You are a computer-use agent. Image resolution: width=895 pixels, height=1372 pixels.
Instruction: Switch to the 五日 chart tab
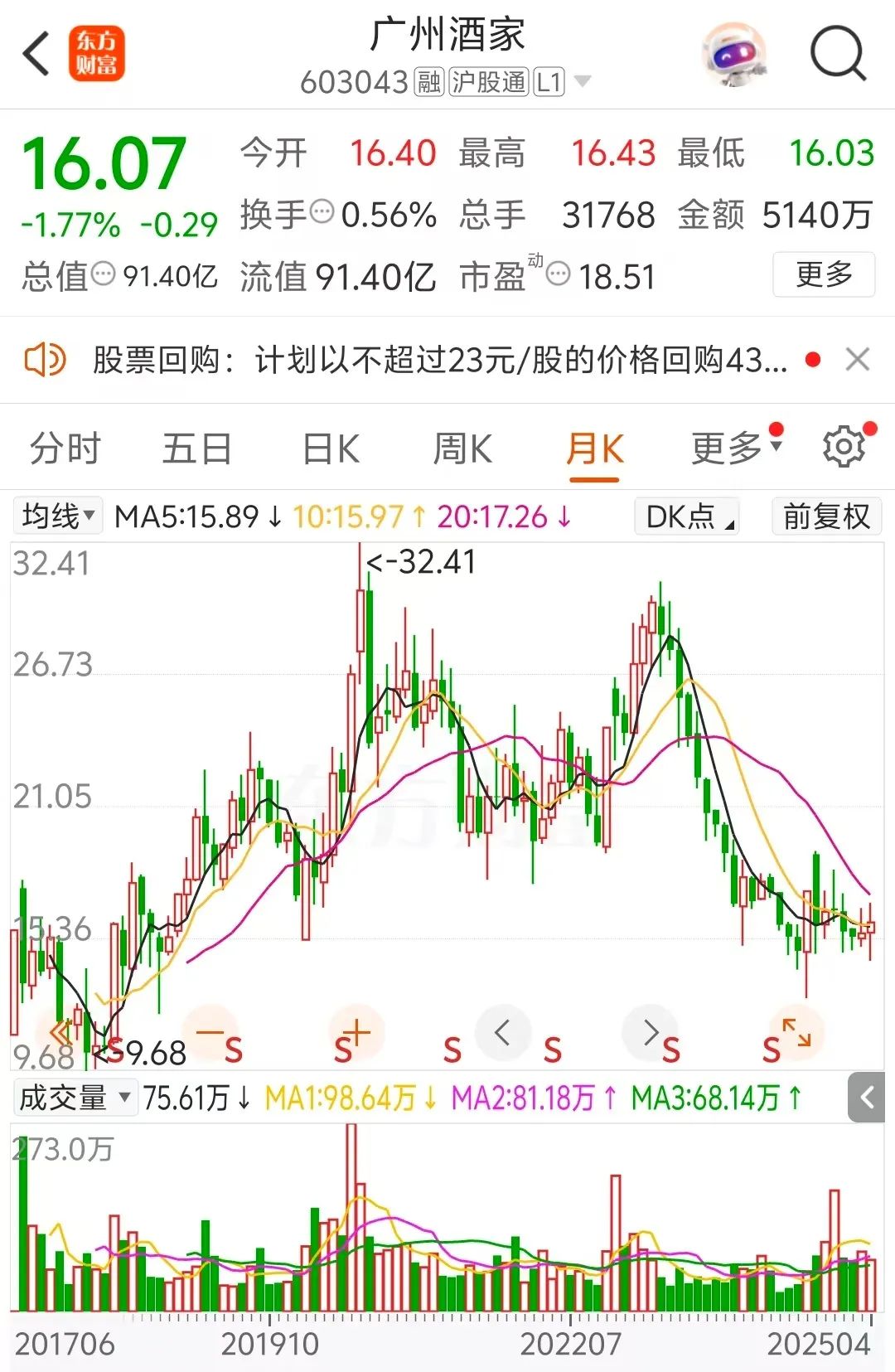point(196,448)
